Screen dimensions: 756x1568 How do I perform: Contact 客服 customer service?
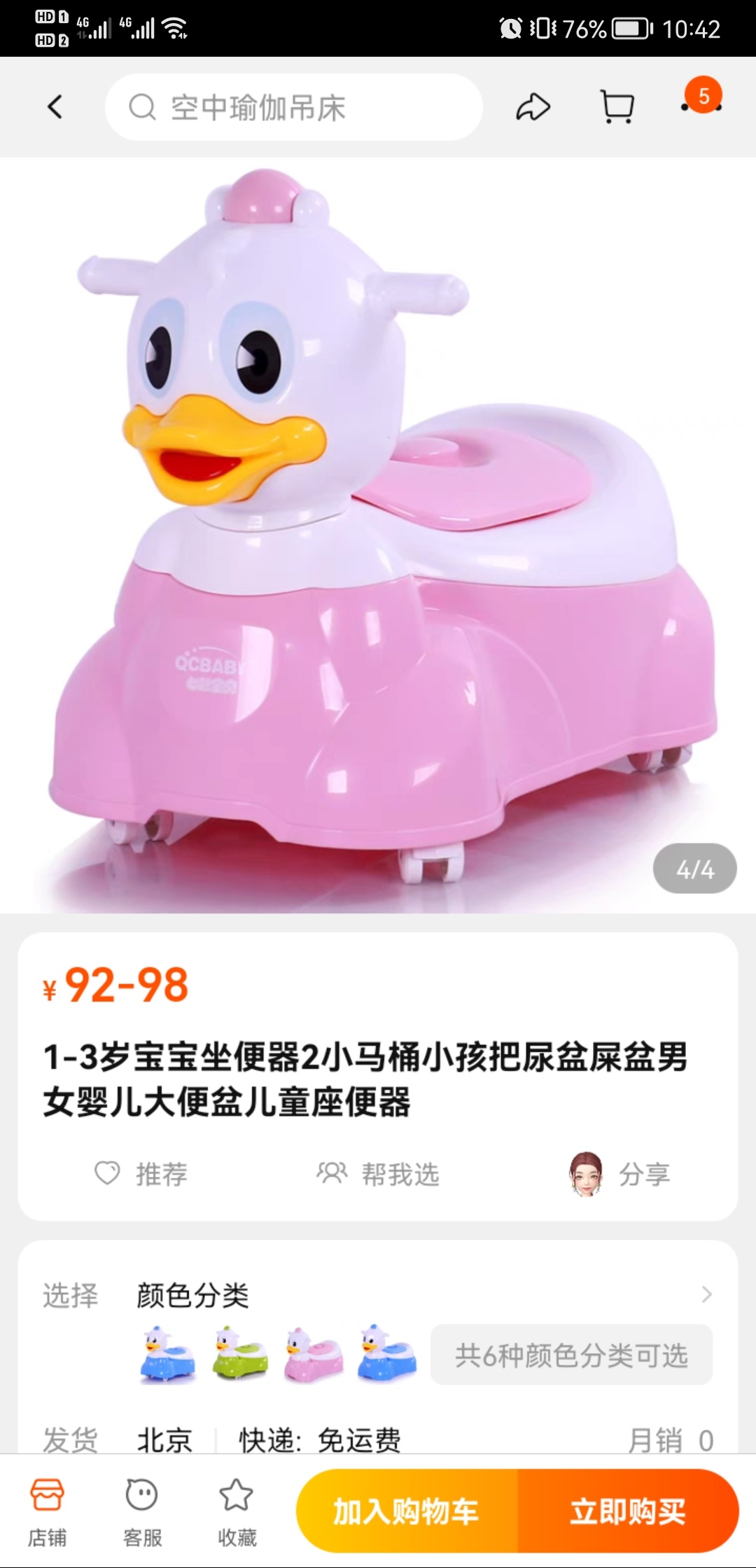click(x=142, y=1511)
